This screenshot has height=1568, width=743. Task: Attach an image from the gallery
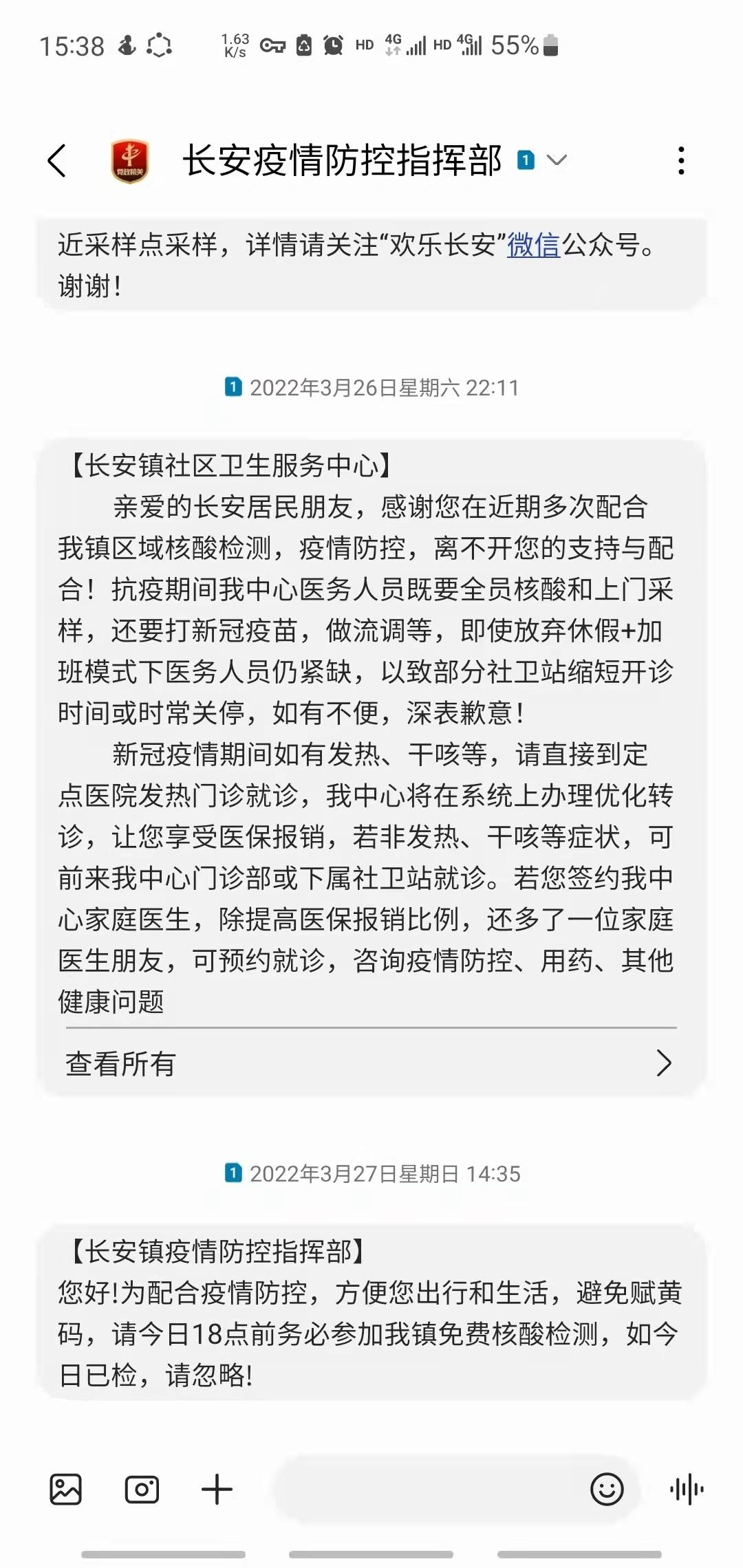tap(66, 1490)
